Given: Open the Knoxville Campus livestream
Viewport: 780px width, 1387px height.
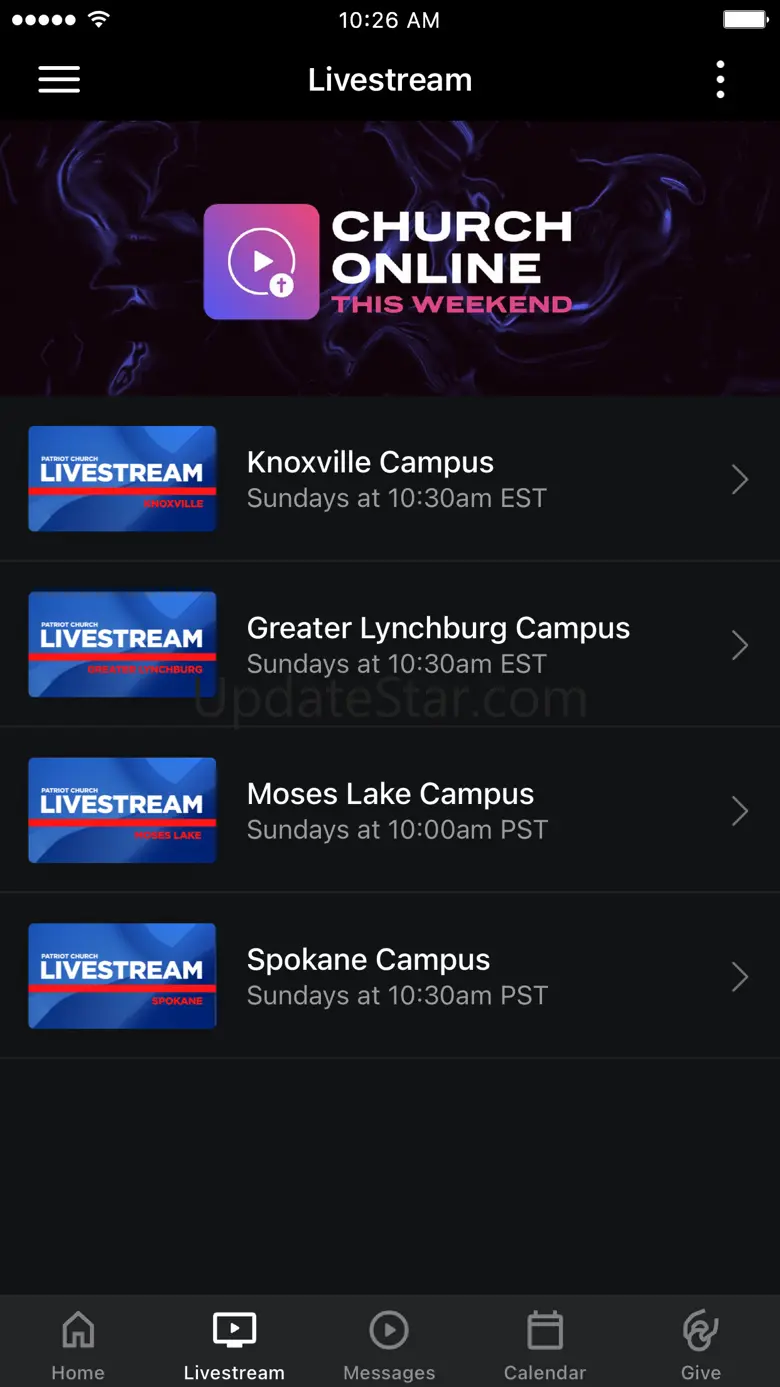Looking at the screenshot, I should coord(390,479).
